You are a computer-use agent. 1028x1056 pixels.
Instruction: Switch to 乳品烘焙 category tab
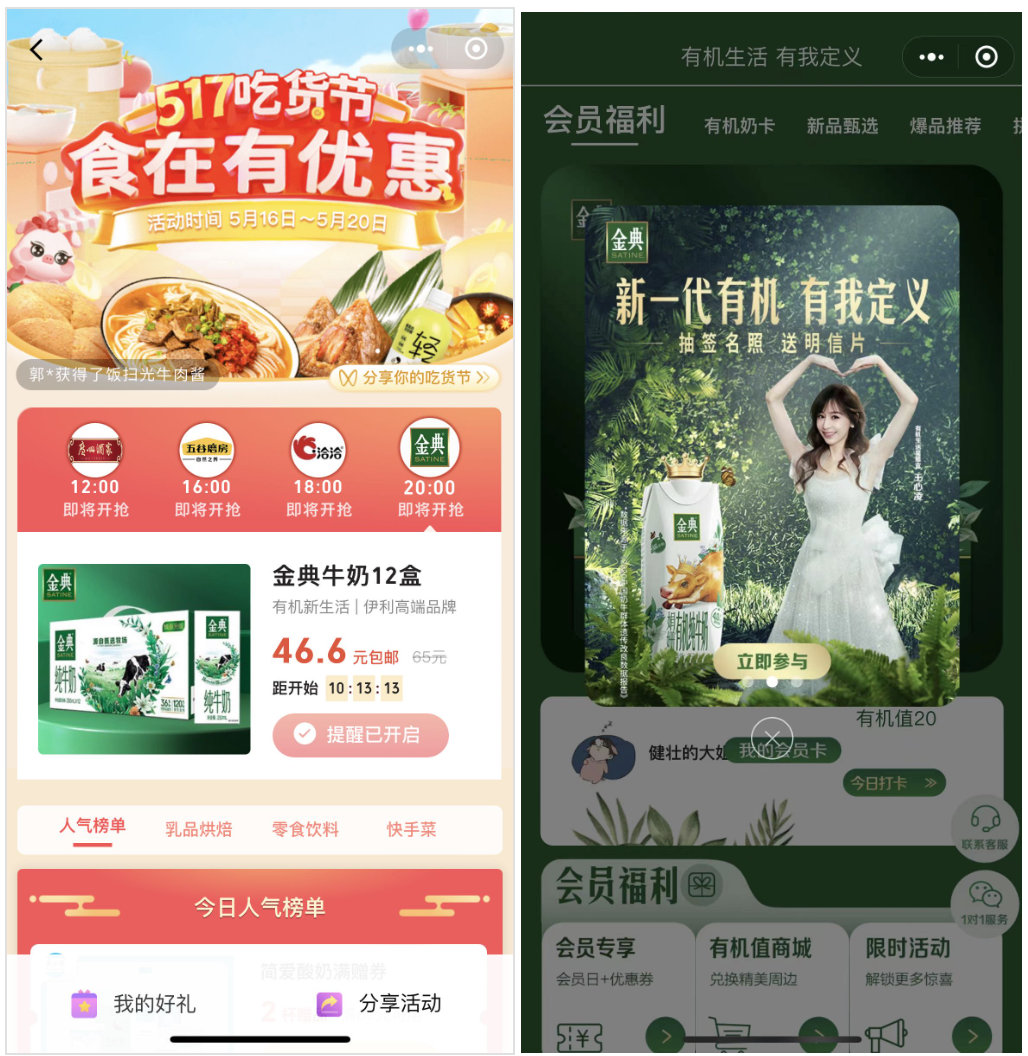(x=198, y=829)
